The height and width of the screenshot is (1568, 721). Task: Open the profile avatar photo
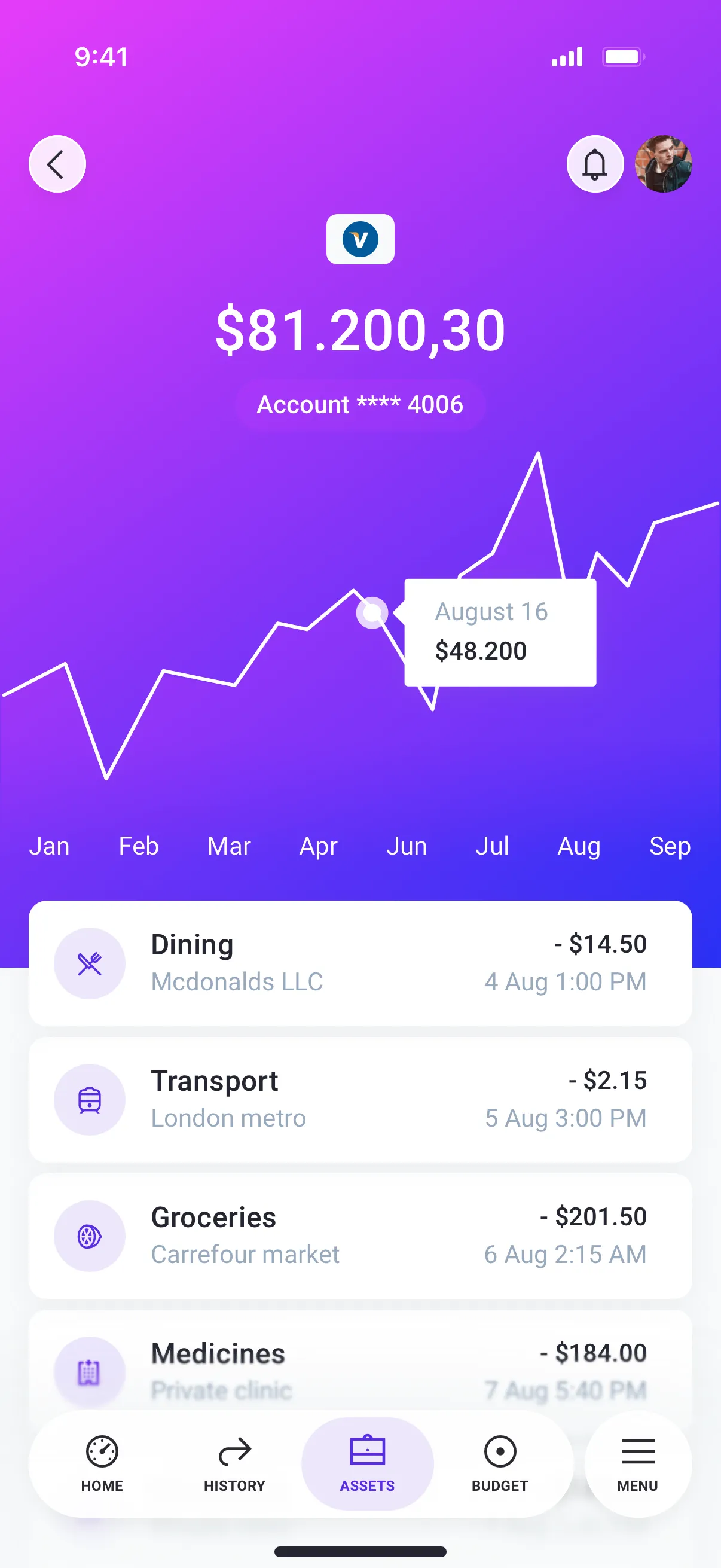(x=664, y=165)
